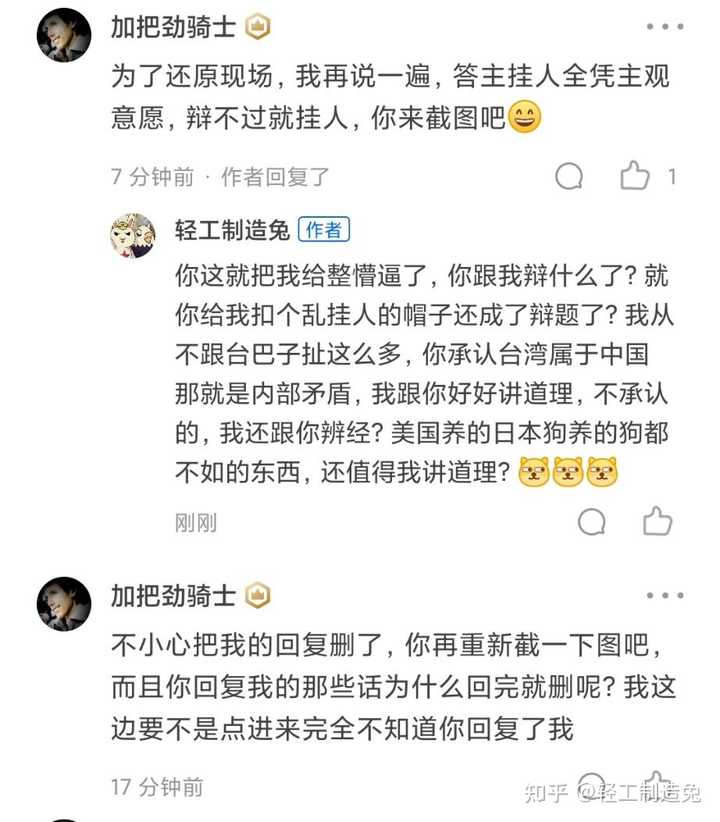Like 加把劲骑士's comment posted 7 分钟前
This screenshot has width=720, height=822.
635,177
